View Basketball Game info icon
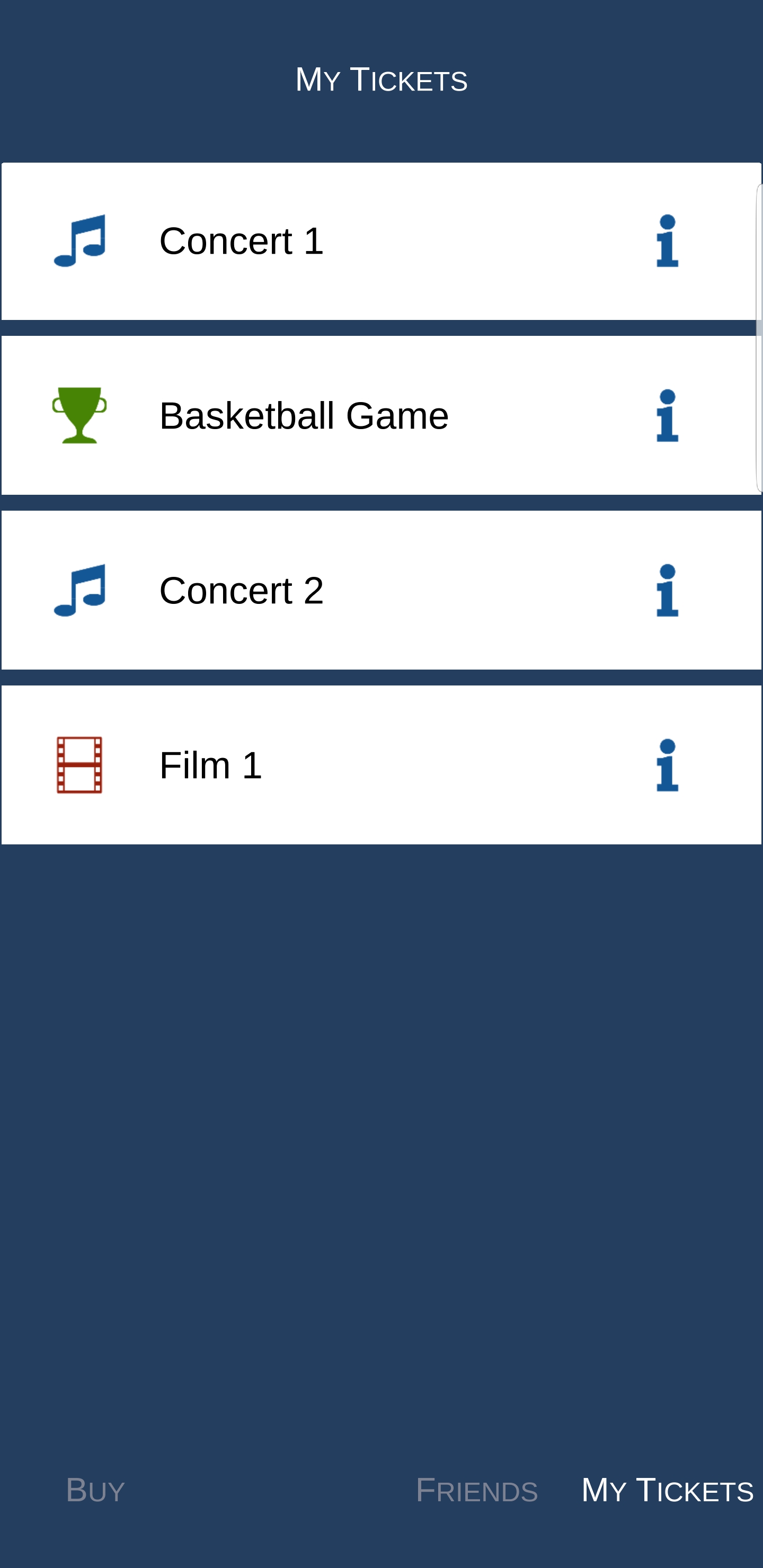763x1568 pixels. (x=667, y=415)
